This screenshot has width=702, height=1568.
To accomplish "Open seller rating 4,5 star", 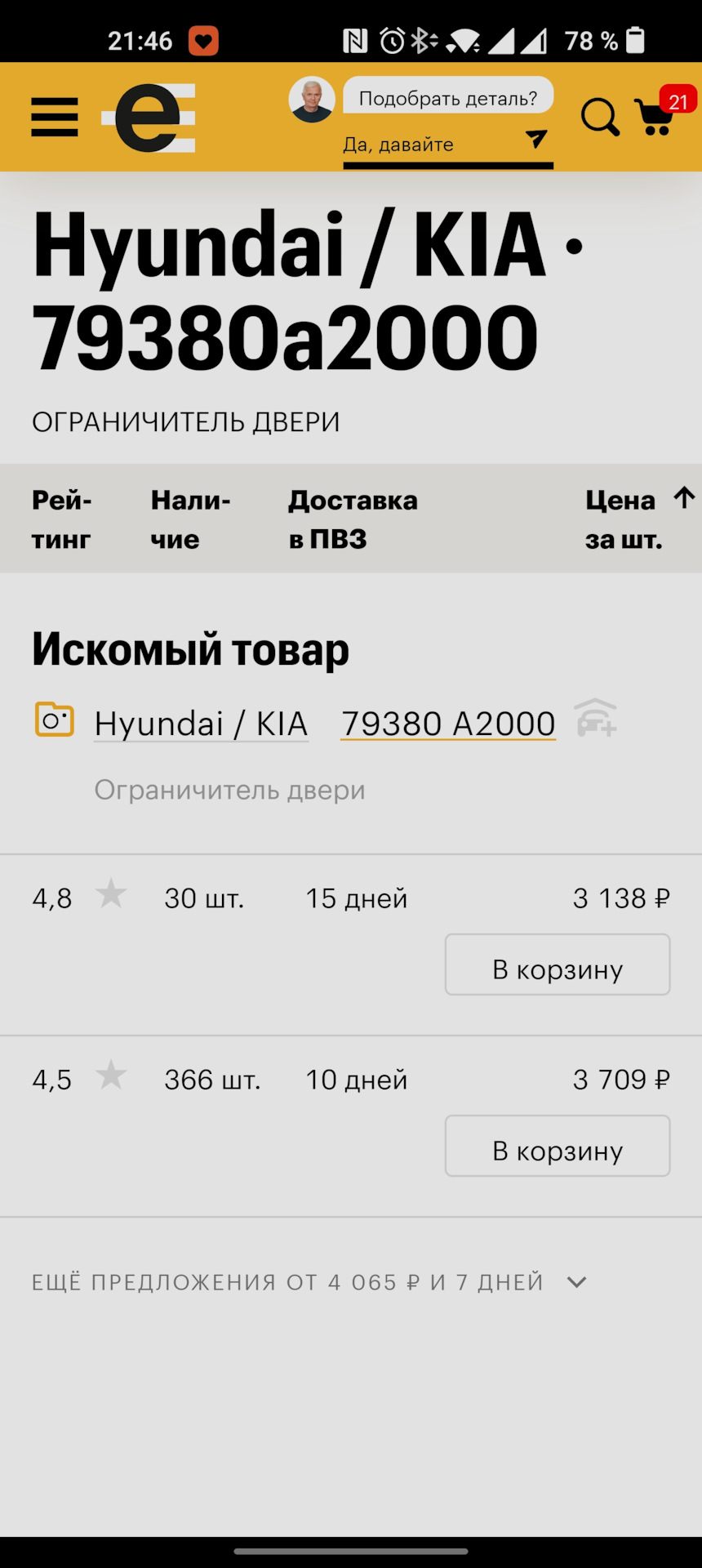I will 111,1076.
